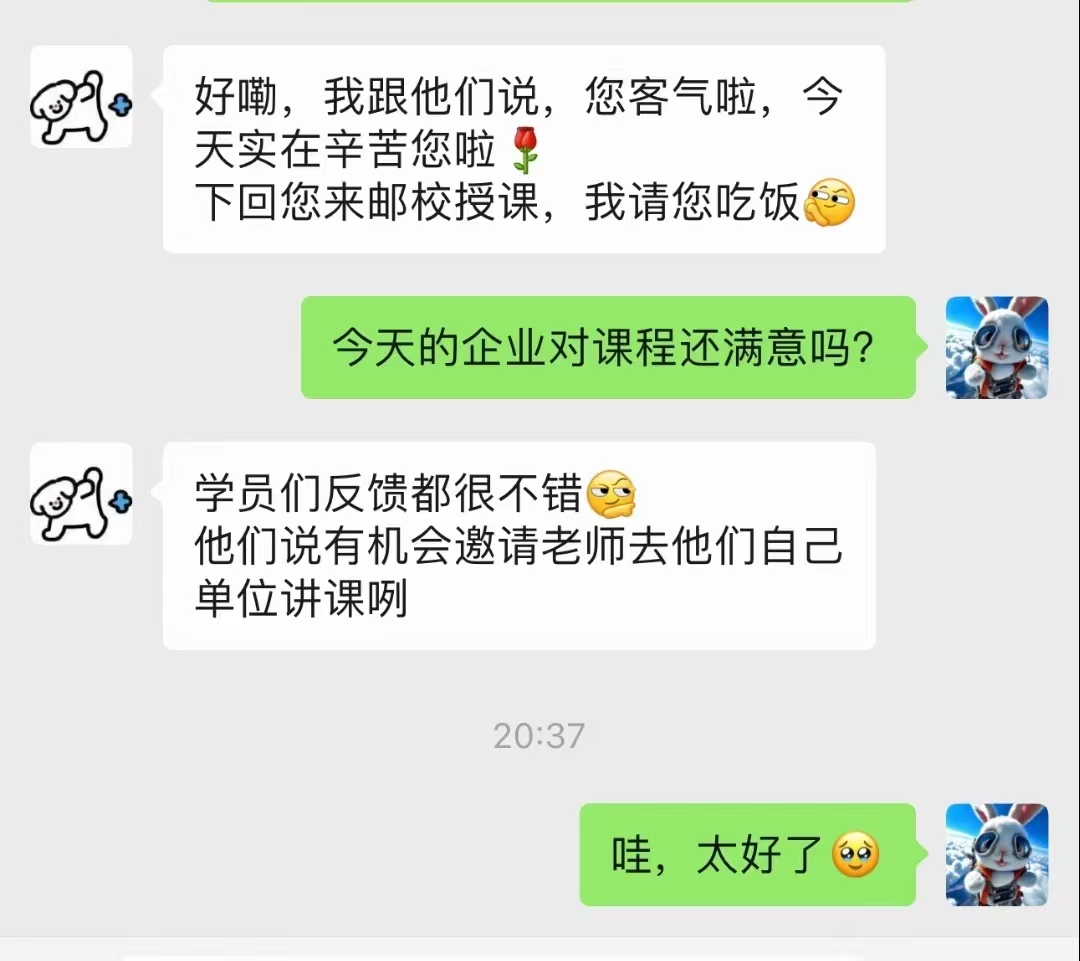Viewport: 1080px width, 961px height.
Task: Open contact avatar beside '好嘞，我跟他们说' message
Action: point(81,97)
